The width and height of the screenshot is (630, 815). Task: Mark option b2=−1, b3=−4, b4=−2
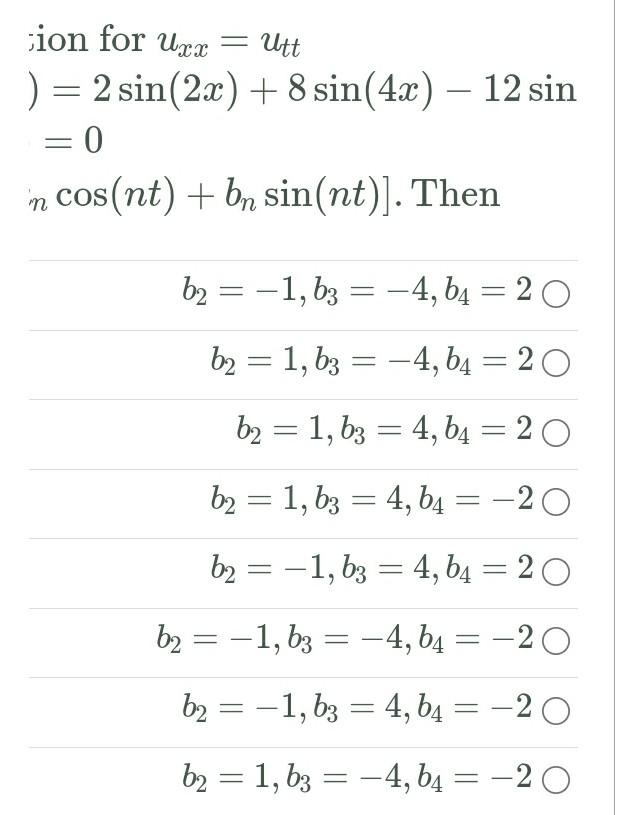pos(559,641)
